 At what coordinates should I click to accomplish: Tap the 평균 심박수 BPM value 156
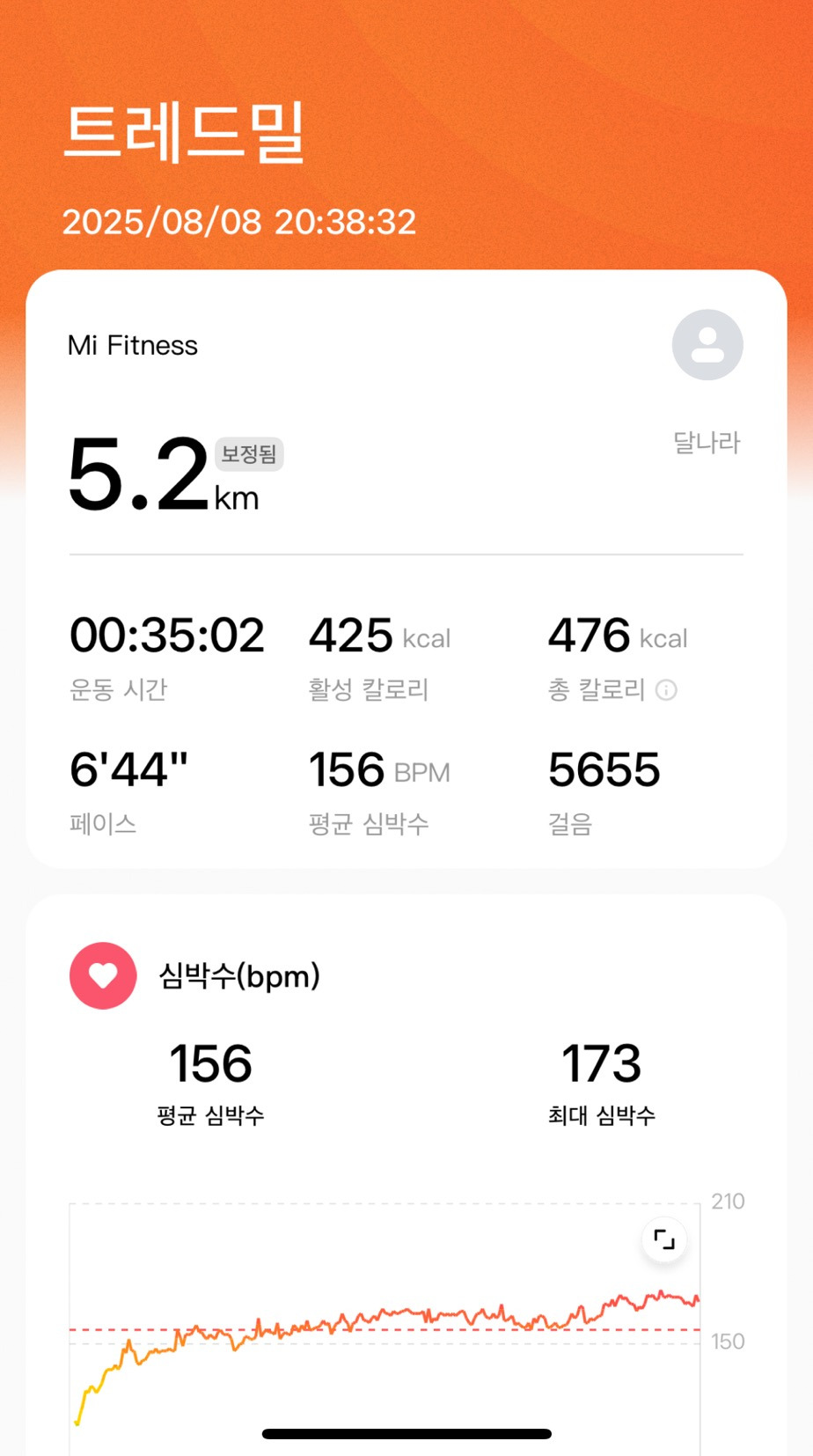(346, 768)
